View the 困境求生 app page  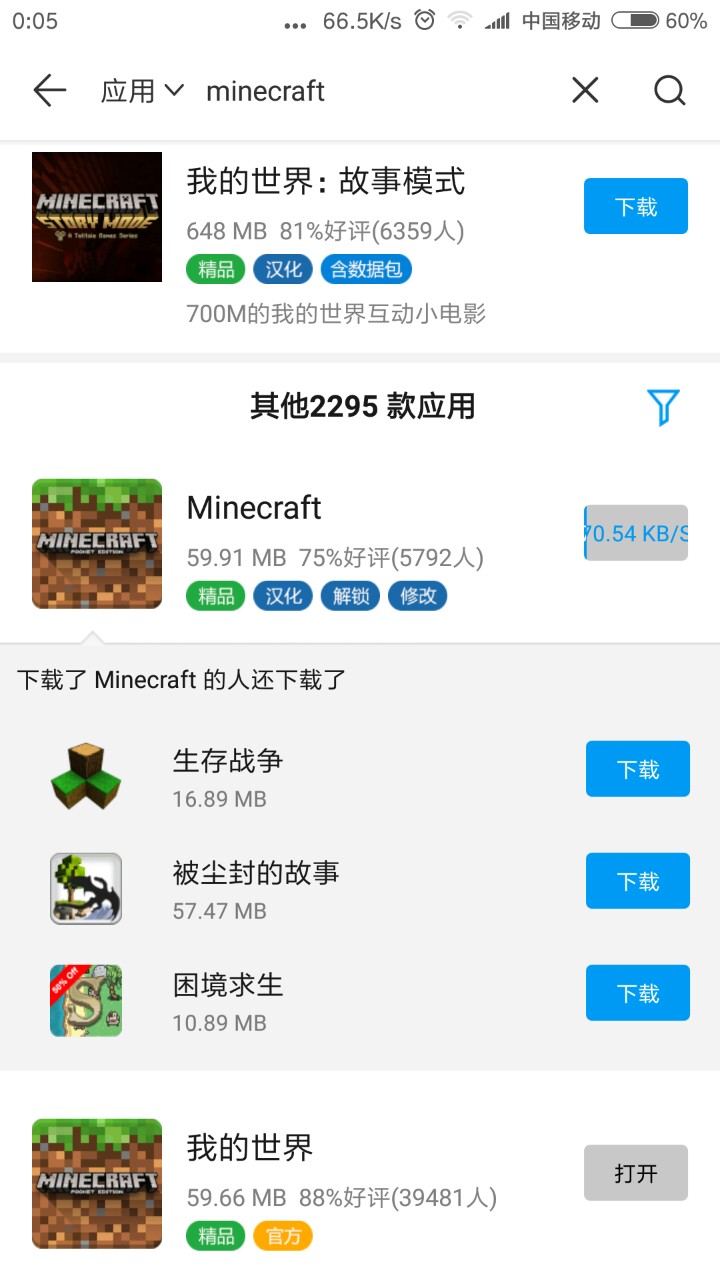[228, 986]
